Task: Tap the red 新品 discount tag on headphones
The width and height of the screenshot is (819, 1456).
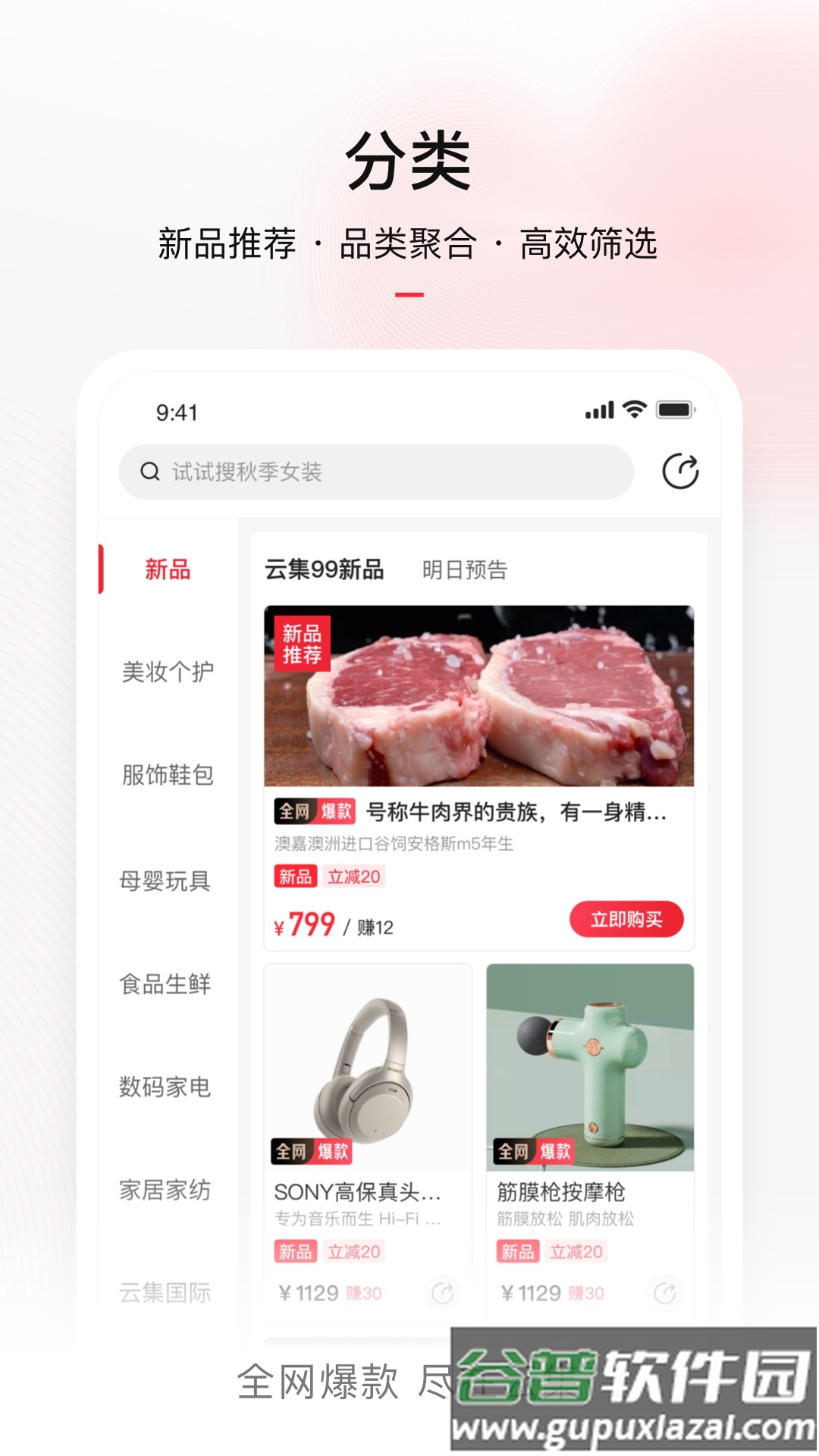Action: click(296, 1250)
